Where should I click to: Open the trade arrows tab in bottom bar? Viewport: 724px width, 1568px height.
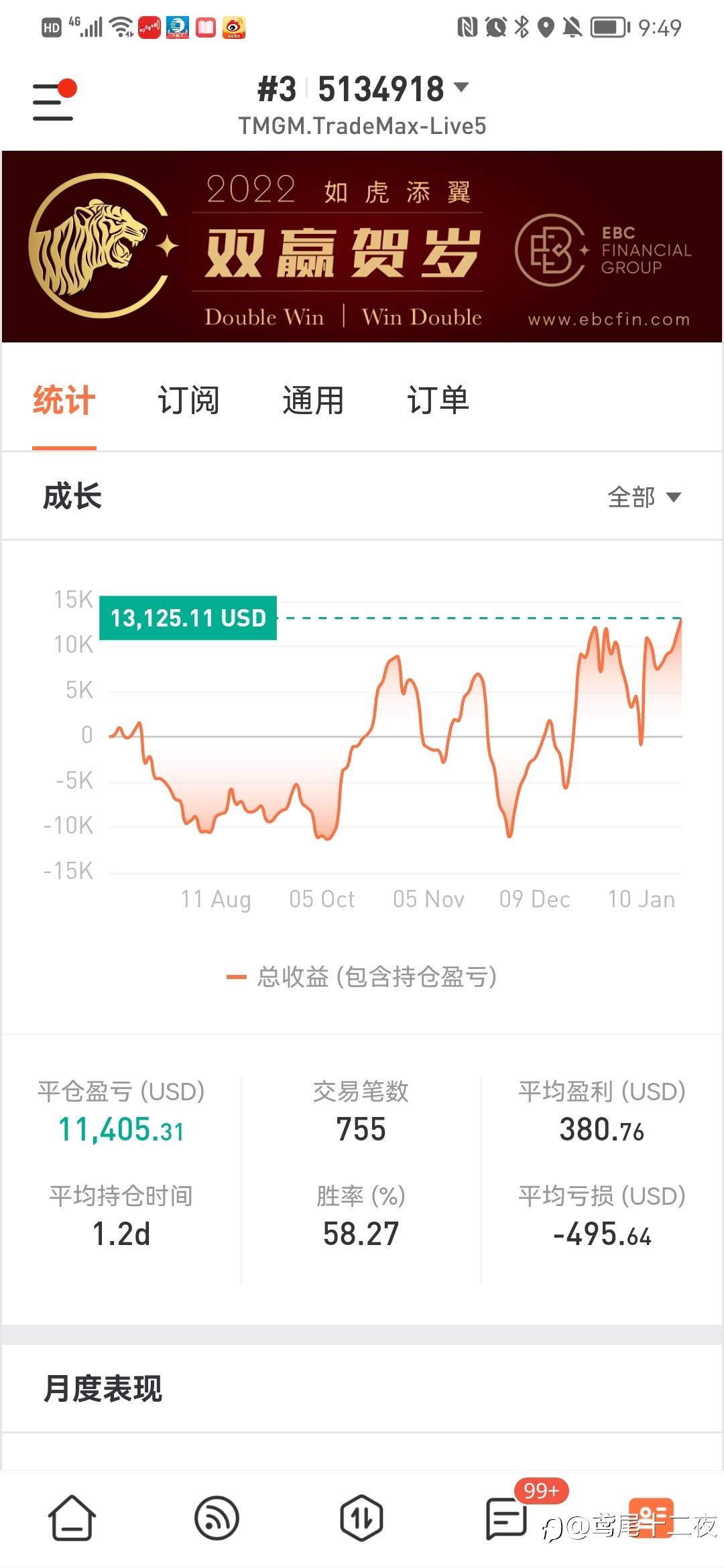[361, 1518]
